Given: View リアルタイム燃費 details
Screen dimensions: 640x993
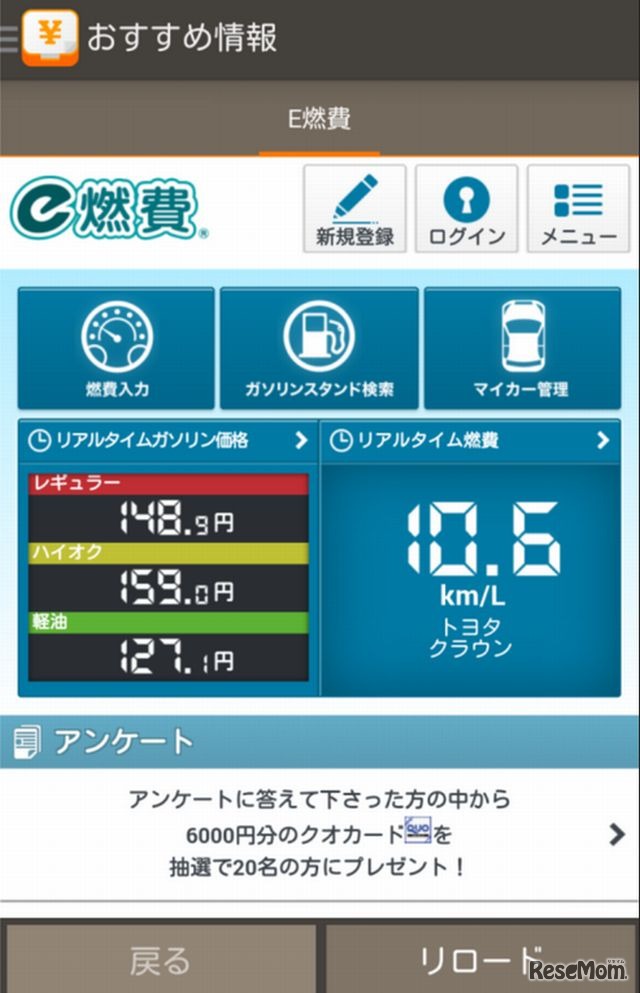Looking at the screenshot, I should coord(470,440).
